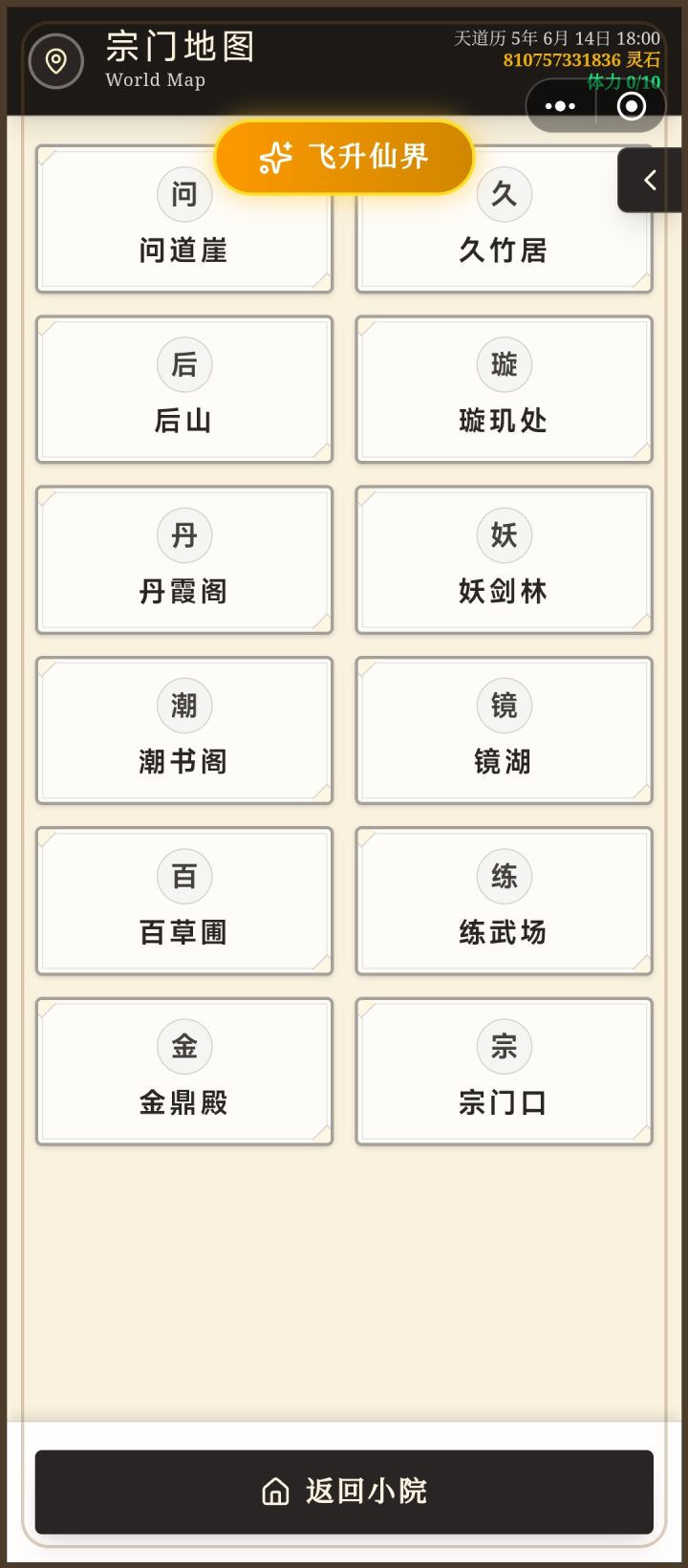Open the 金鼎殿 golden cauldron hall
This screenshot has height=1568, width=688.
coord(183,1070)
